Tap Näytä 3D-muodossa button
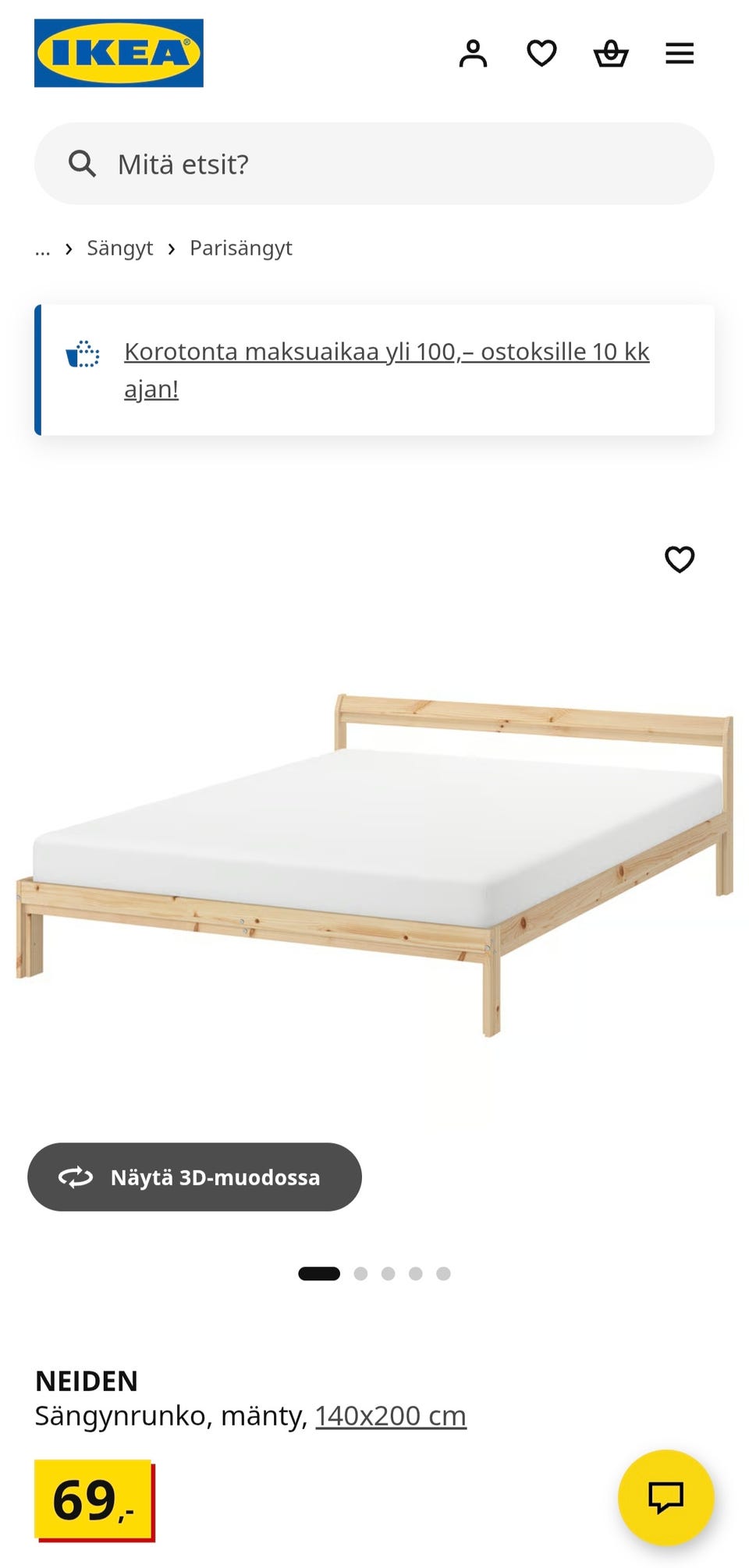749x1568 pixels. coord(194,1177)
